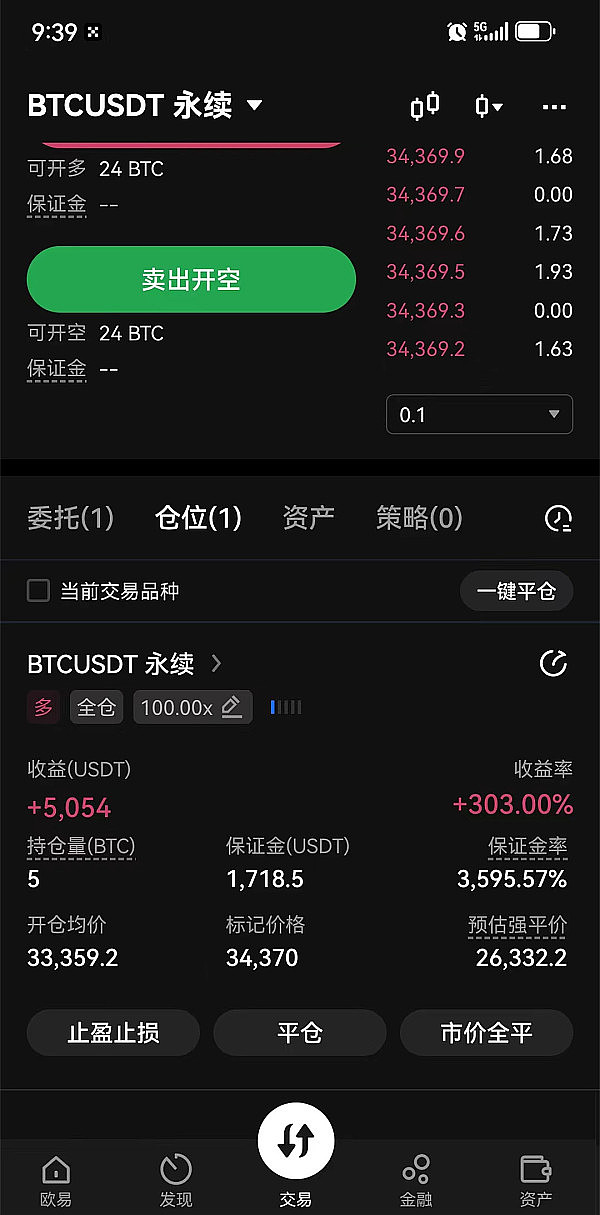The image size is (600, 1215).
Task: Switch to the 仓位(1) tab
Action: coord(198,518)
